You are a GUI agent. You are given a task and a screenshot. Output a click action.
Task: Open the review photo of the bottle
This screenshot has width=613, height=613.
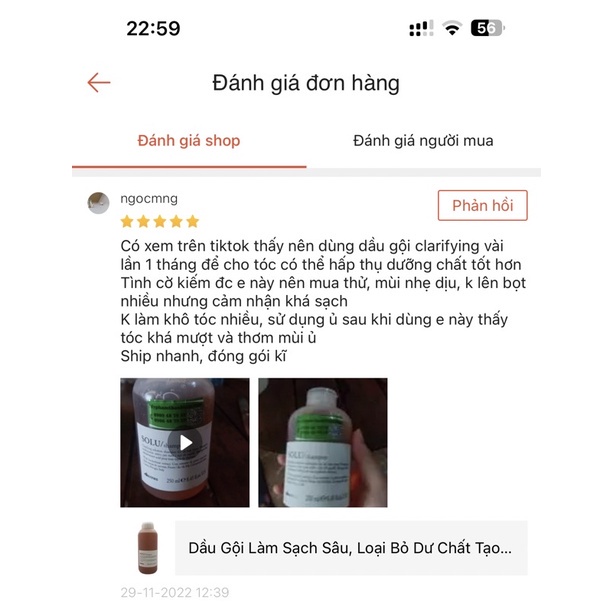pyautogui.click(x=323, y=442)
